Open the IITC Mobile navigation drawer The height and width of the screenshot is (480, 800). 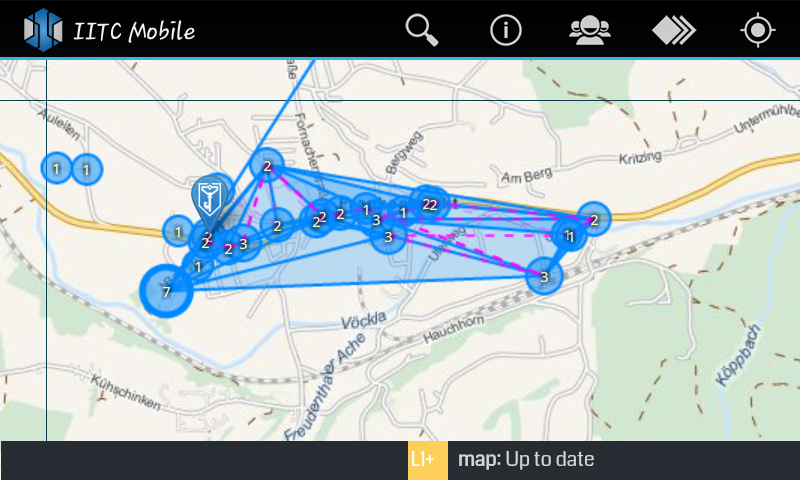click(x=43, y=30)
